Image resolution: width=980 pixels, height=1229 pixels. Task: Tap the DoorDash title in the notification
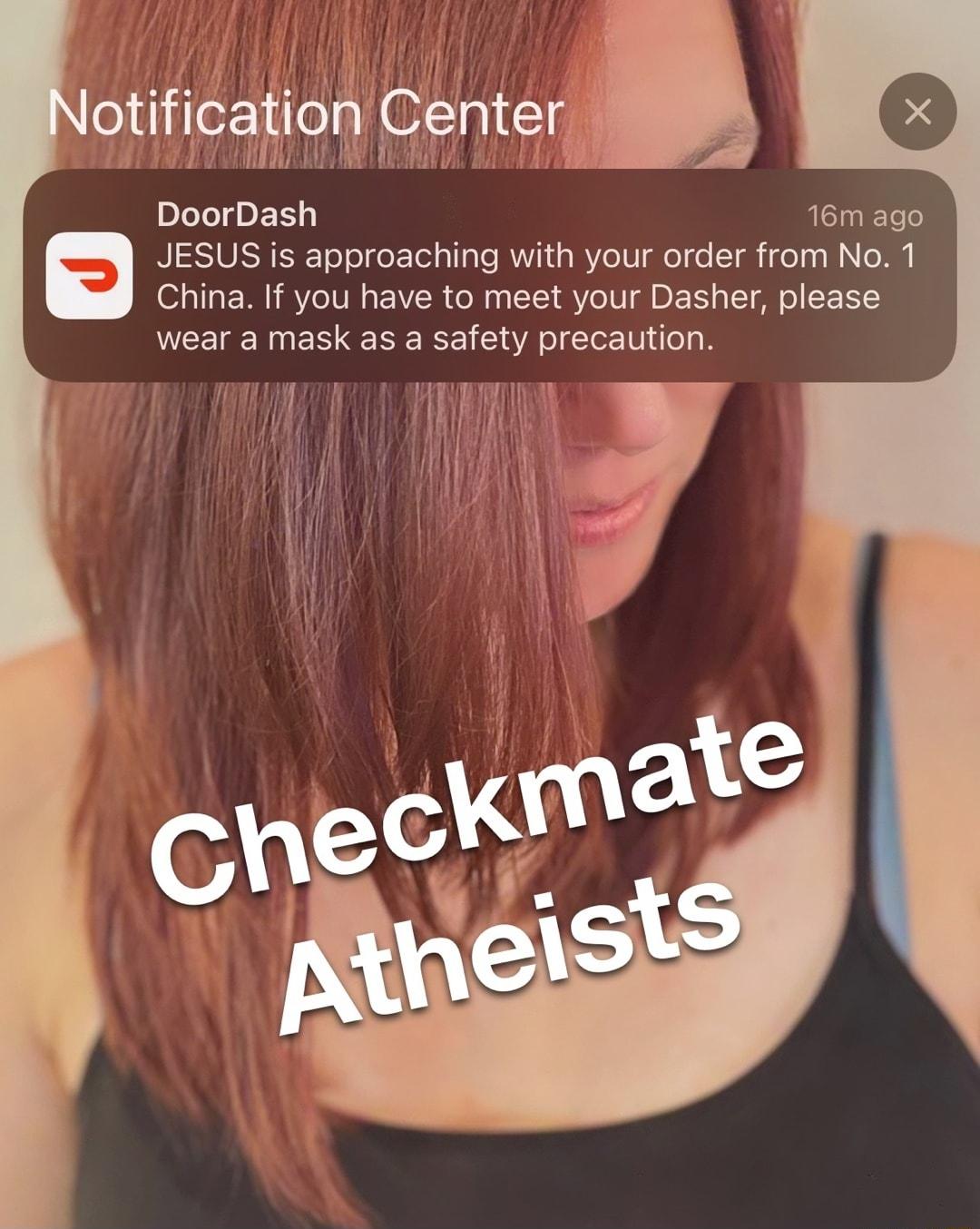tap(236, 214)
